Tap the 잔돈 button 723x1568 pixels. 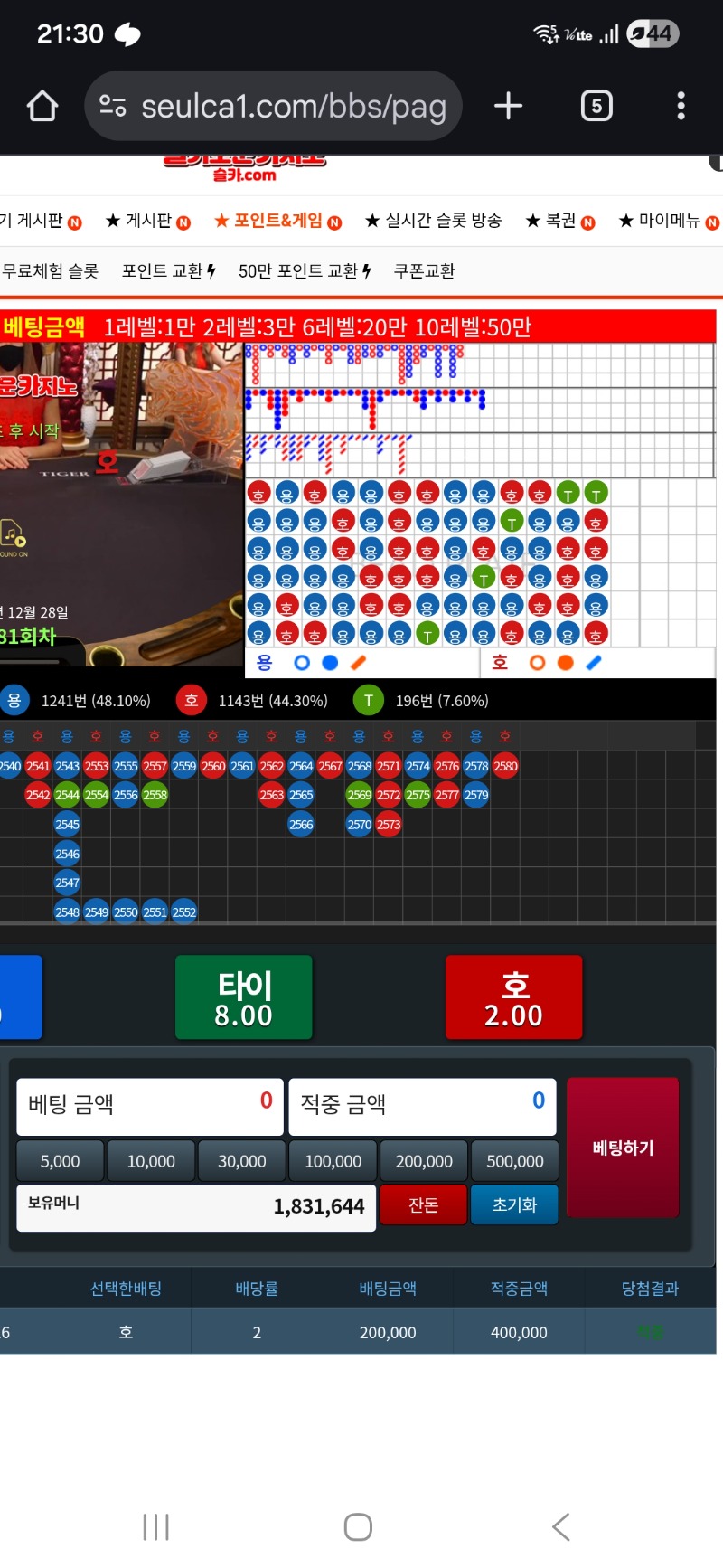pos(423,1204)
